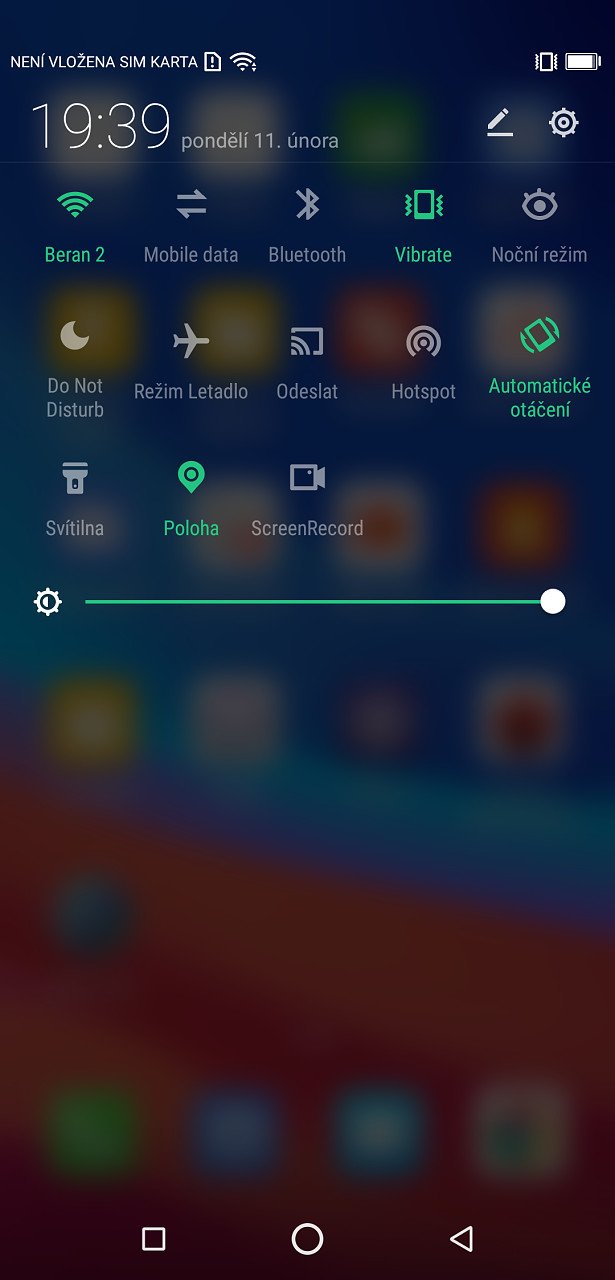Image resolution: width=615 pixels, height=1280 pixels.
Task: Turn on Bluetooth
Action: pyautogui.click(x=307, y=226)
